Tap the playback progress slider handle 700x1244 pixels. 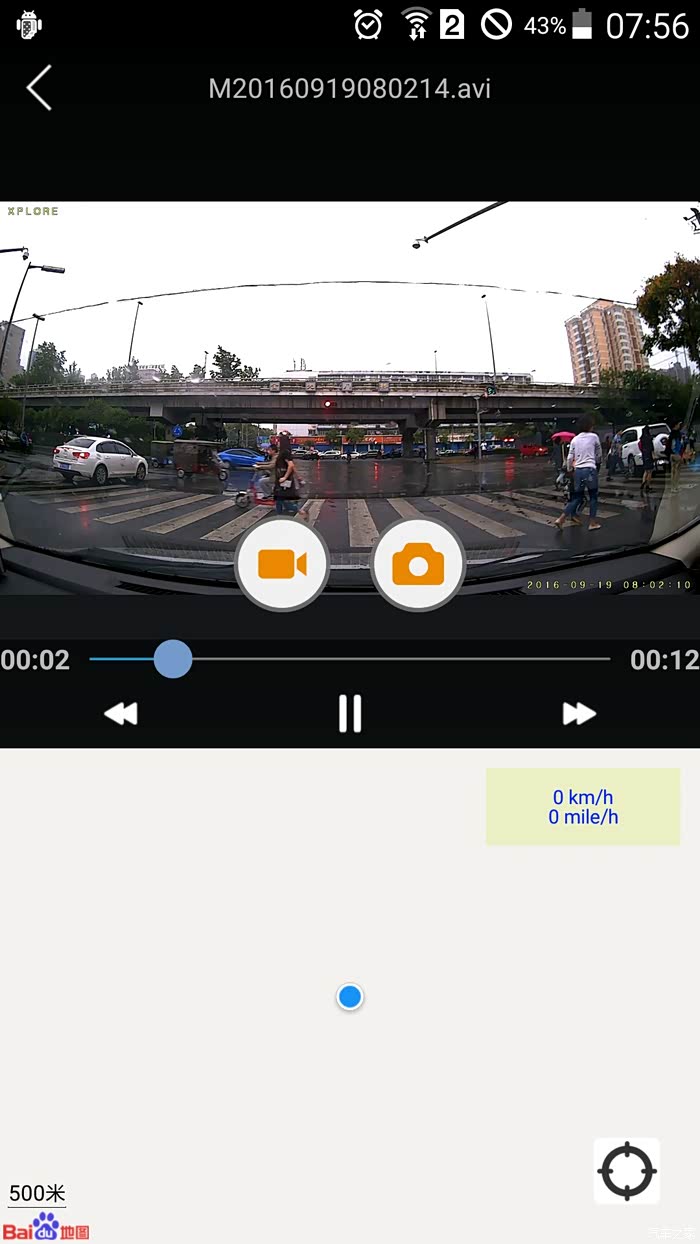(173, 660)
